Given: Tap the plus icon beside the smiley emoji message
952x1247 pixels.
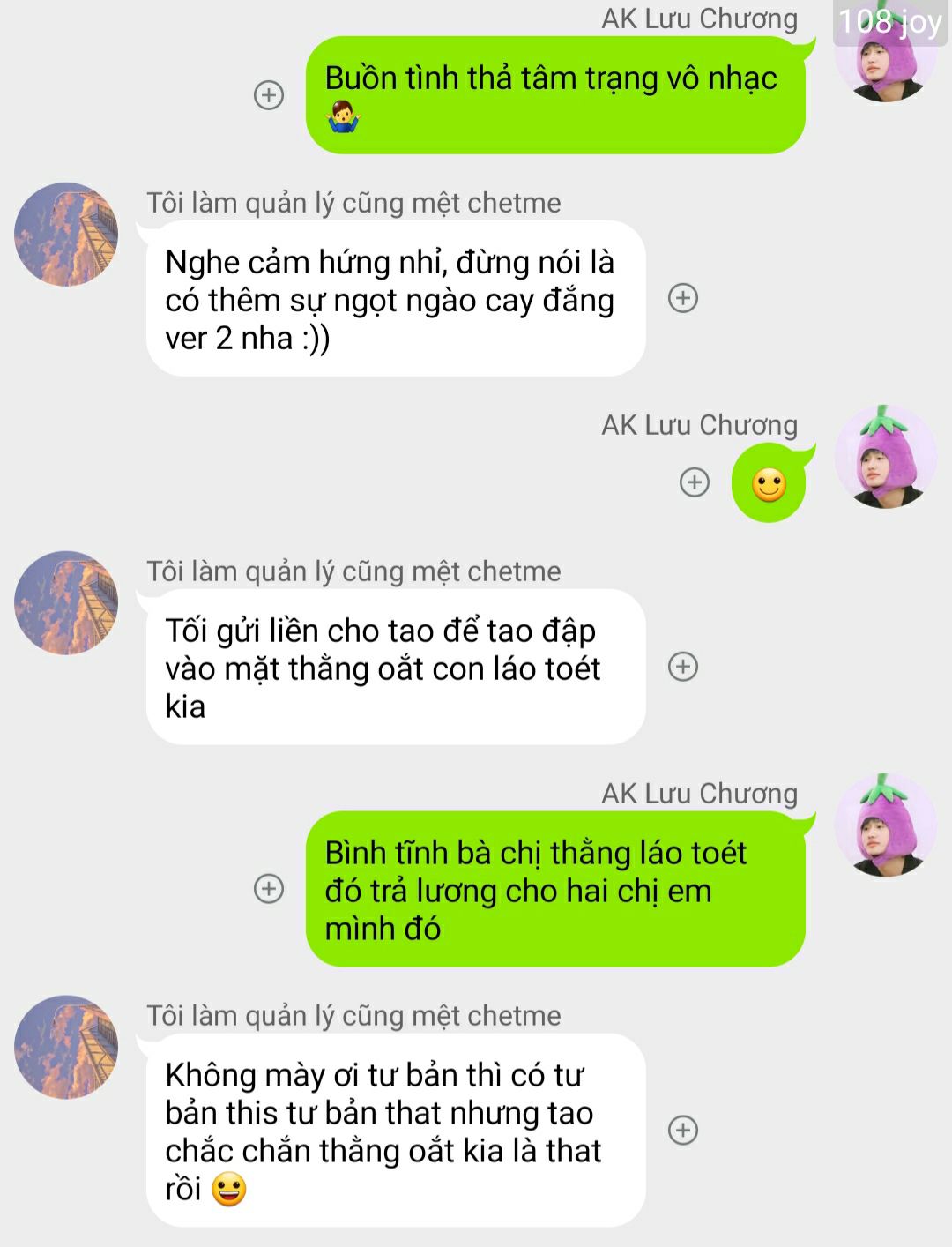Looking at the screenshot, I should [695, 482].
